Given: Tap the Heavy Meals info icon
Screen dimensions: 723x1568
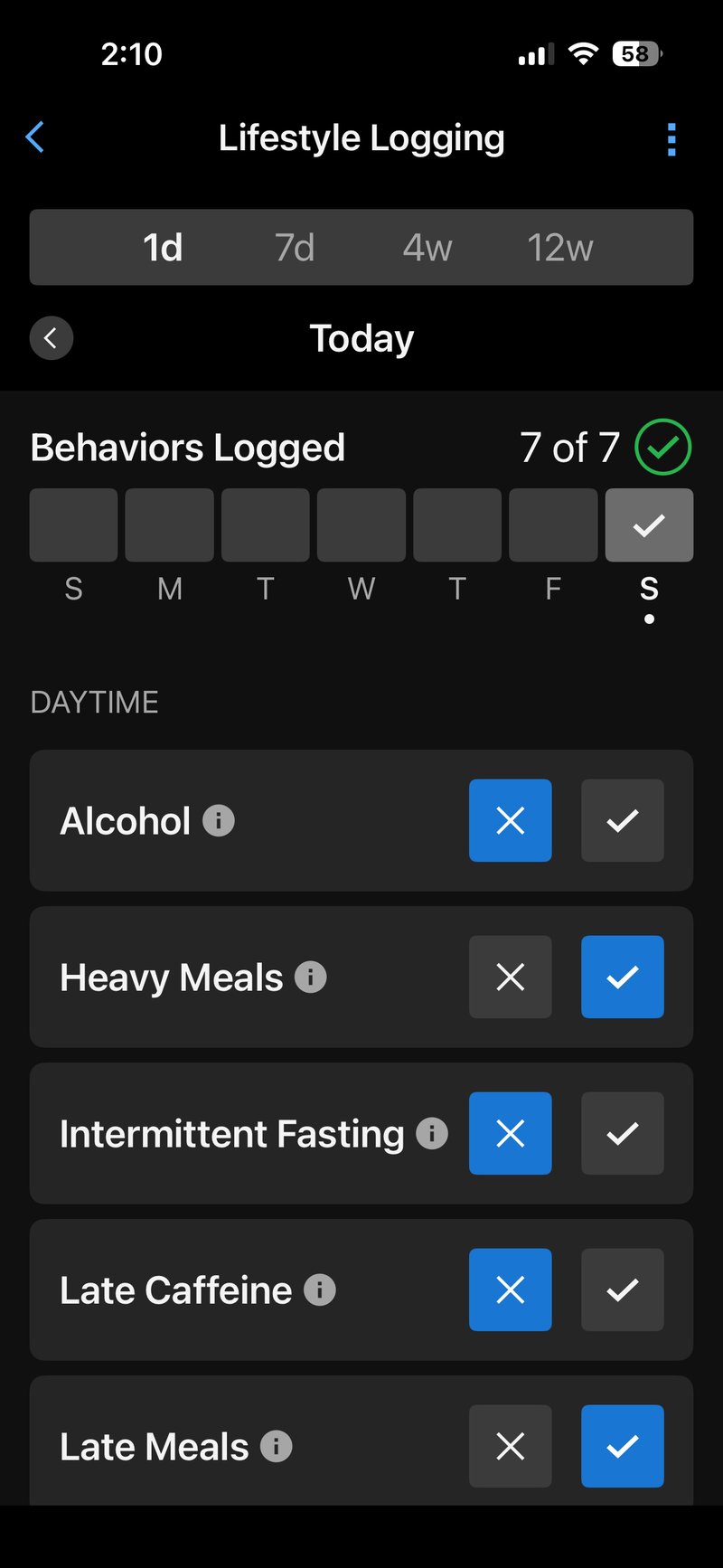Looking at the screenshot, I should (312, 978).
